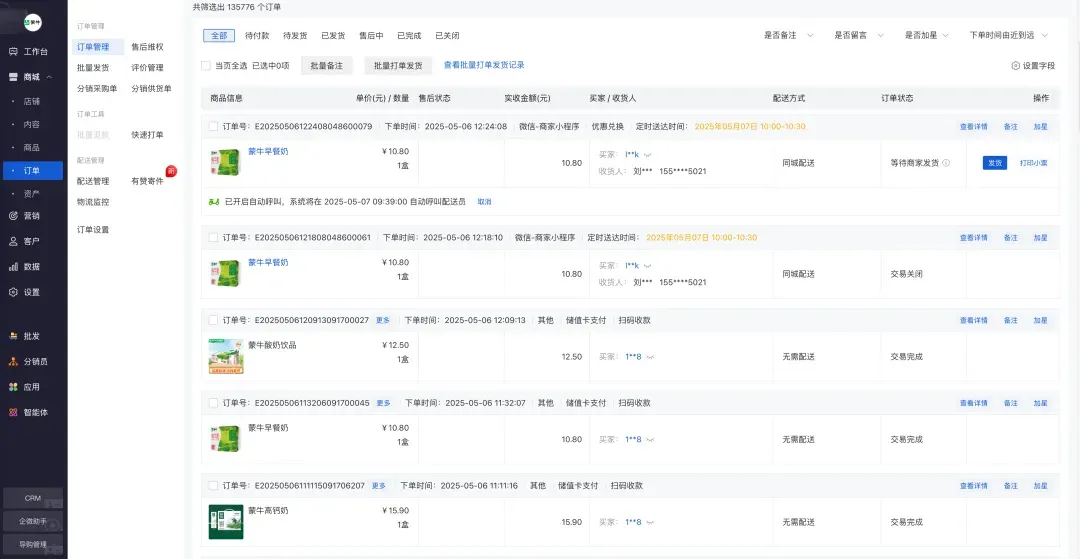
Task: Open 配送管理 in the sidebar
Action: point(93,181)
